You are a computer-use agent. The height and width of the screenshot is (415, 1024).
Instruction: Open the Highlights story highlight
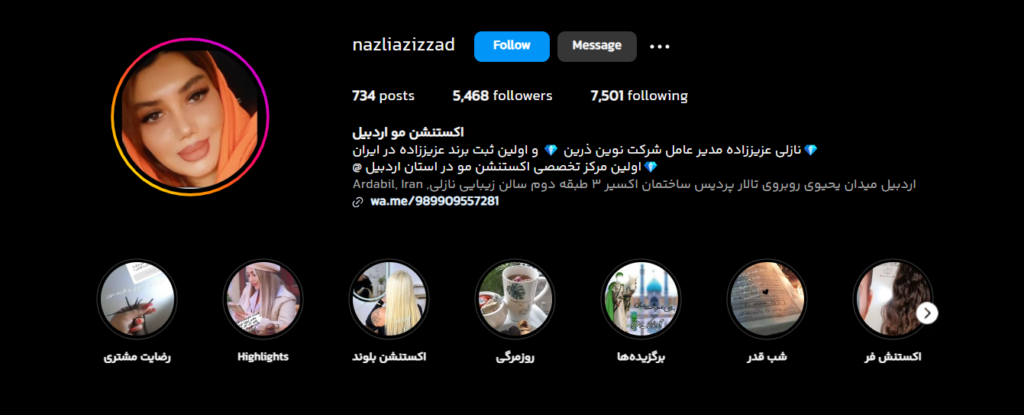click(263, 299)
